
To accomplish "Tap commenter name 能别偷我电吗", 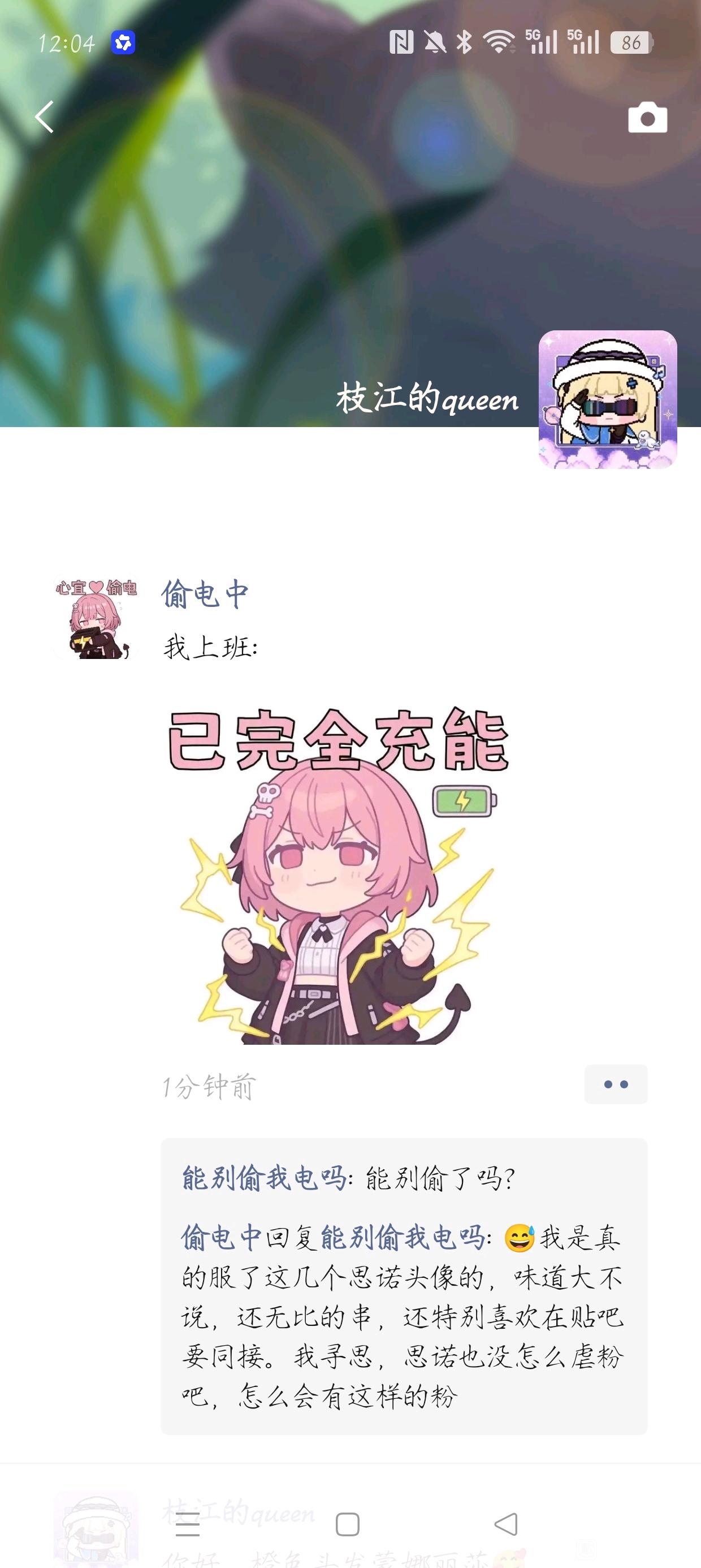I will pyautogui.click(x=264, y=1178).
